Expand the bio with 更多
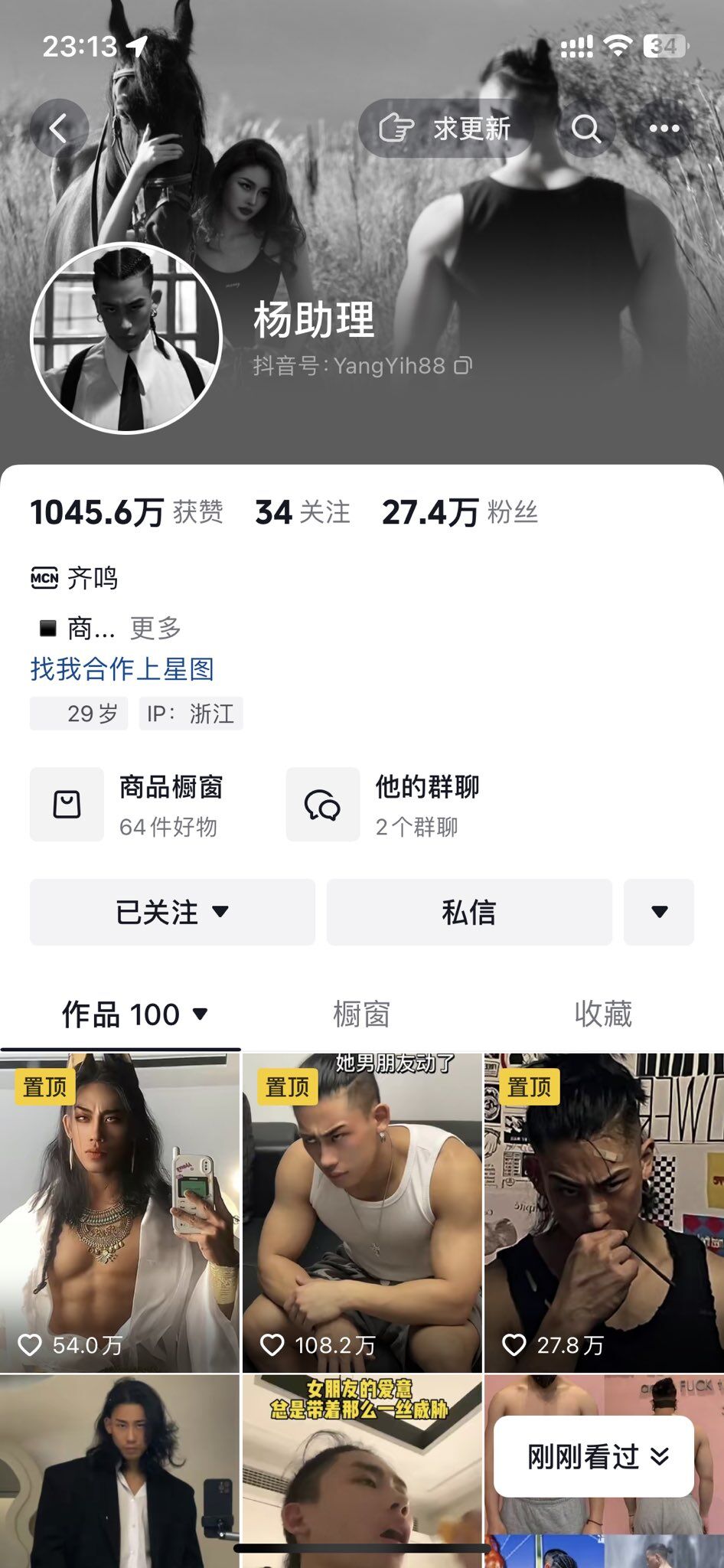 pos(155,629)
